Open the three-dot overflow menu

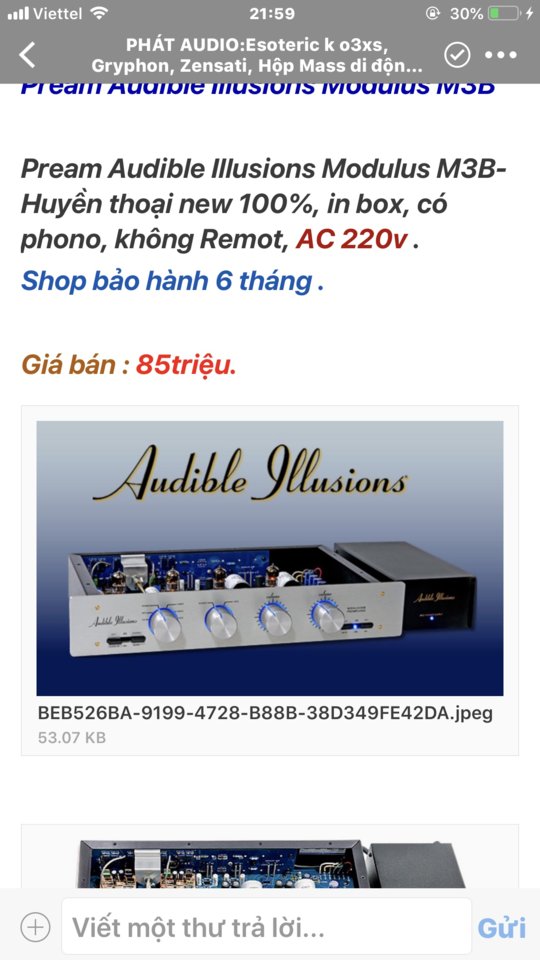pyautogui.click(x=501, y=55)
